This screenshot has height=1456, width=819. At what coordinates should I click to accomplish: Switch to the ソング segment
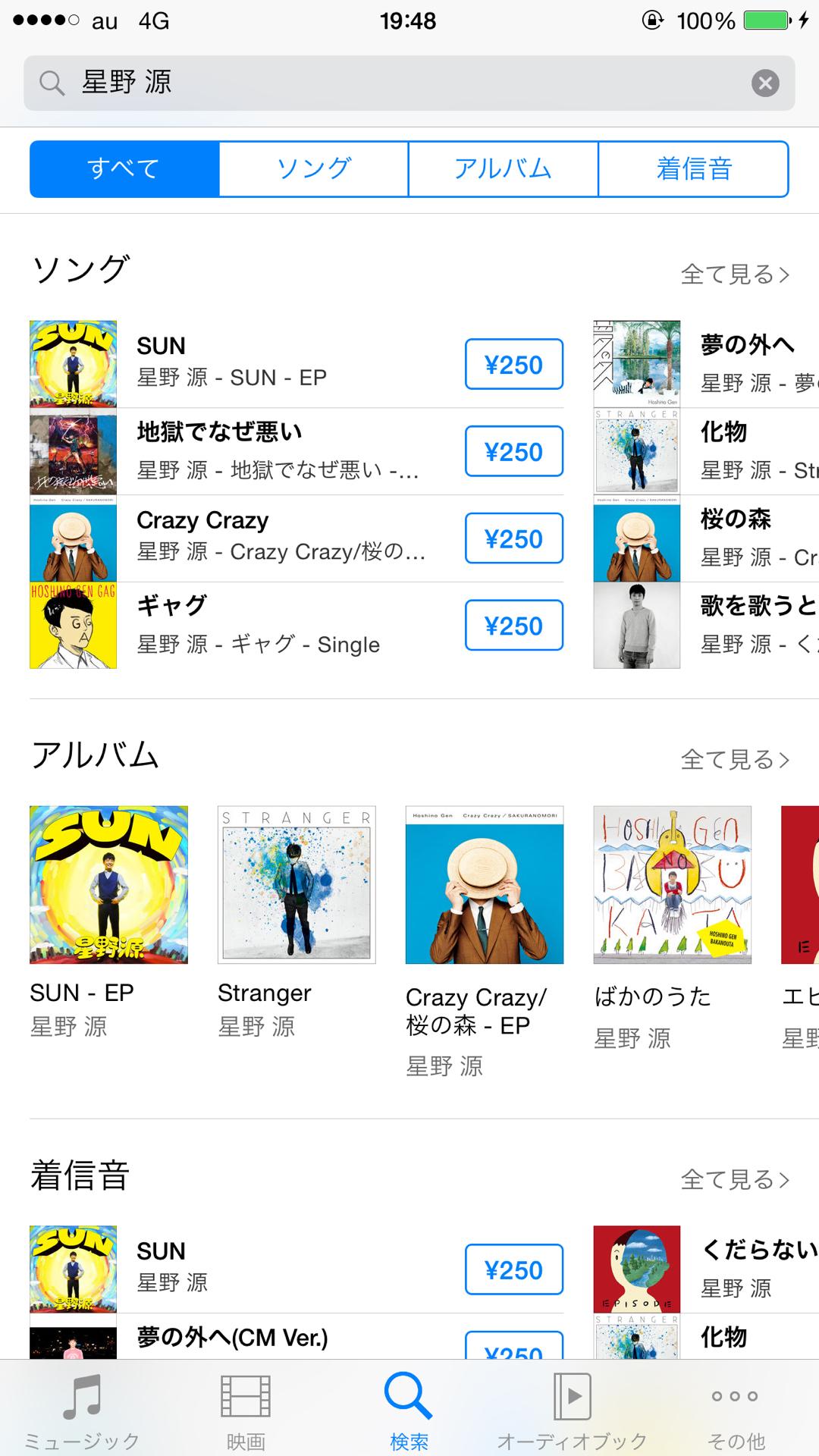point(314,168)
